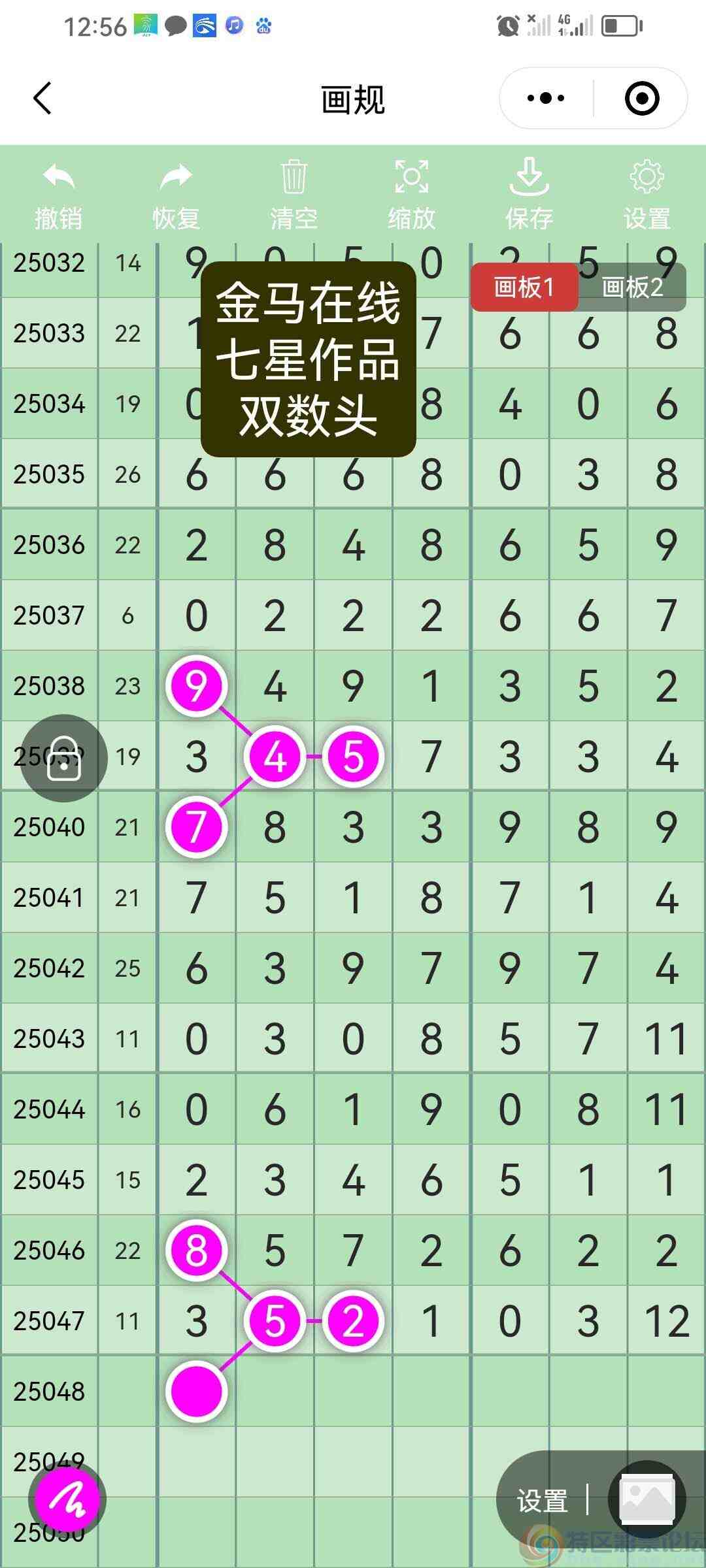Screen dimensions: 706x1568
Task: Select the circled magenta 5 in row 25047
Action: [275, 1320]
